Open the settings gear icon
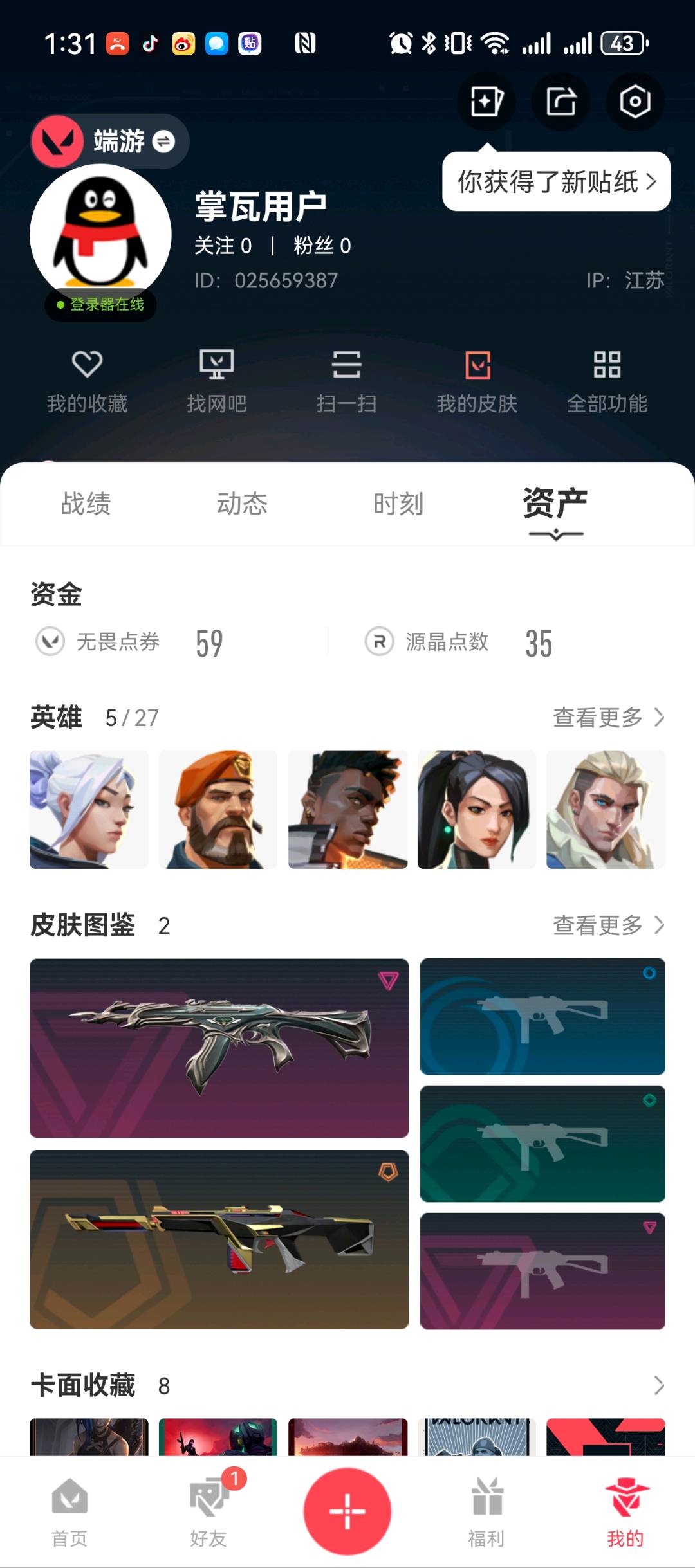695x1568 pixels. tap(635, 102)
